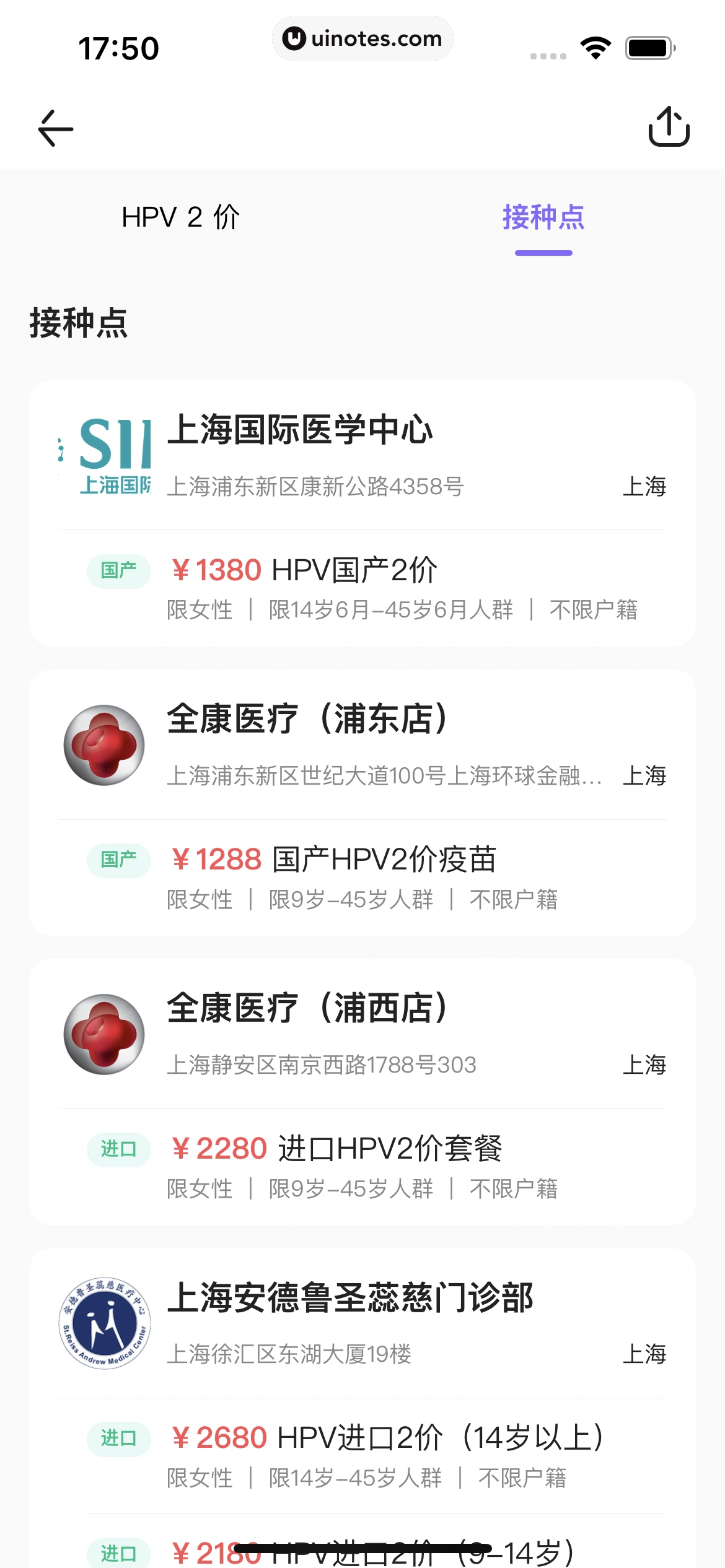Toggle the 国产 badge on HPV国产2价
Viewport: 725px width, 1568px height.
pos(118,570)
